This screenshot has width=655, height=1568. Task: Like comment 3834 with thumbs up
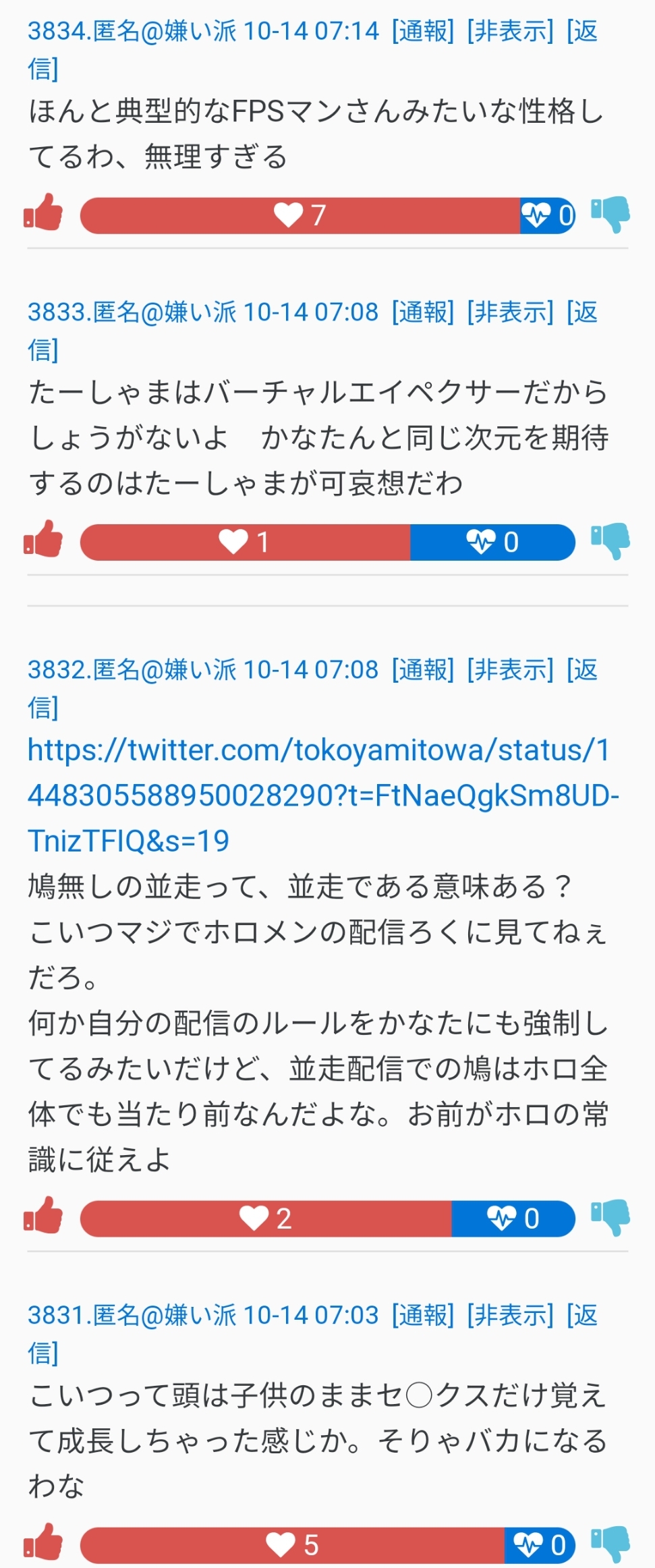43,213
